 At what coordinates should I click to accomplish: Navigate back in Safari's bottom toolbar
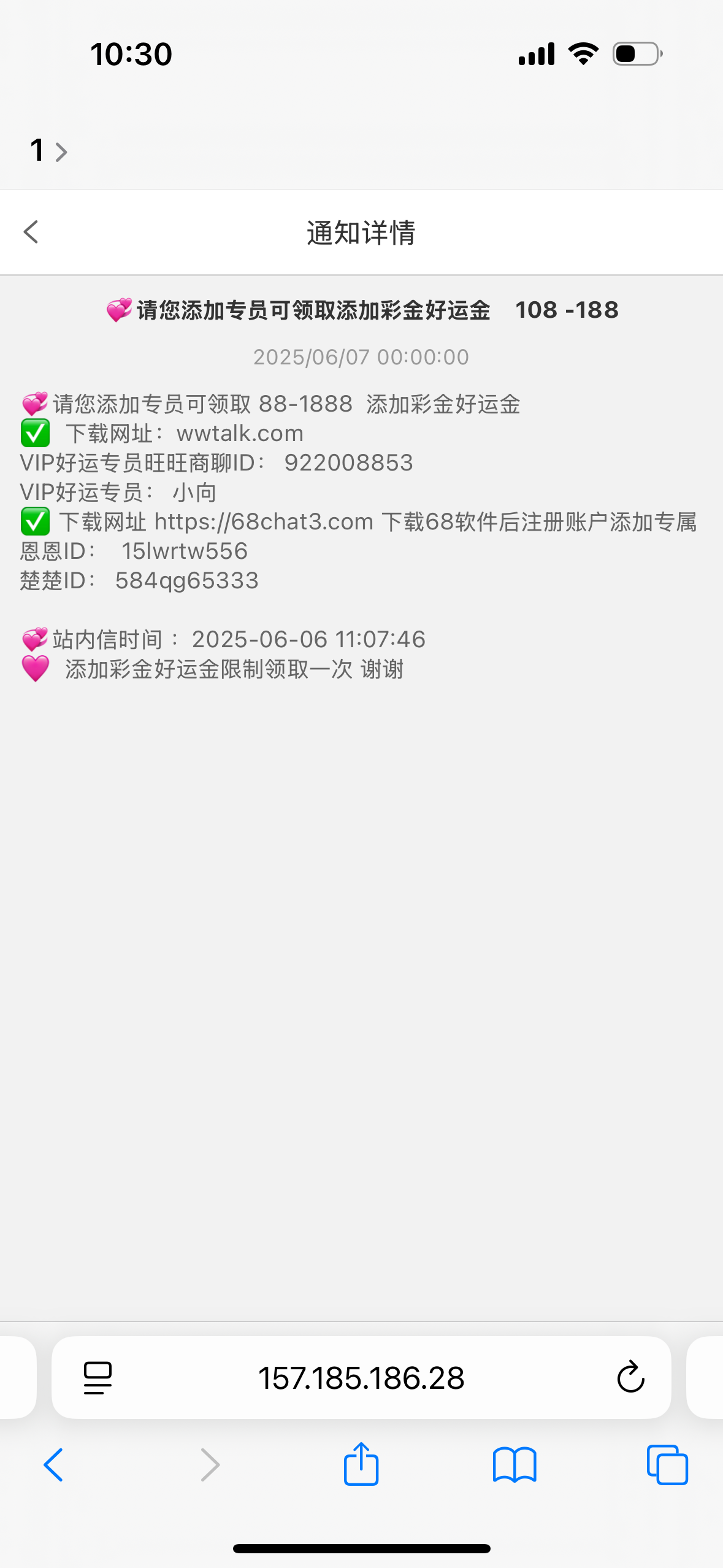pyautogui.click(x=53, y=1465)
